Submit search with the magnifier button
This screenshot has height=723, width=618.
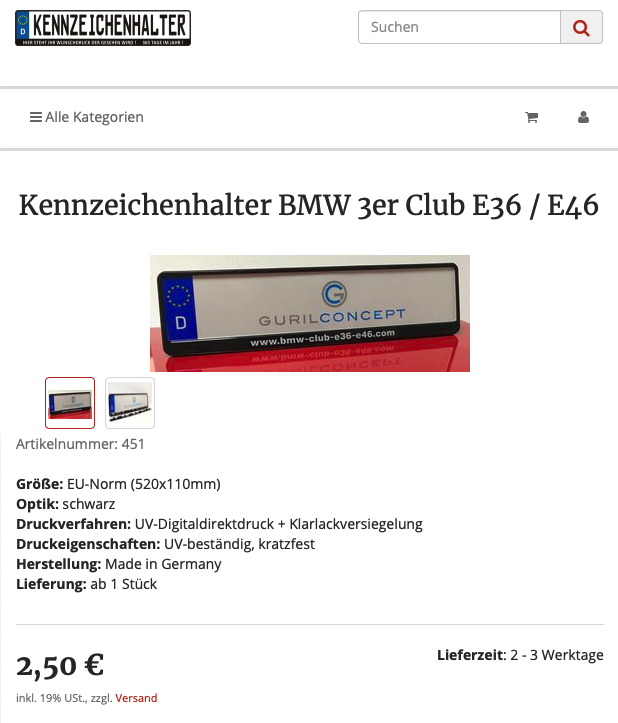581,27
